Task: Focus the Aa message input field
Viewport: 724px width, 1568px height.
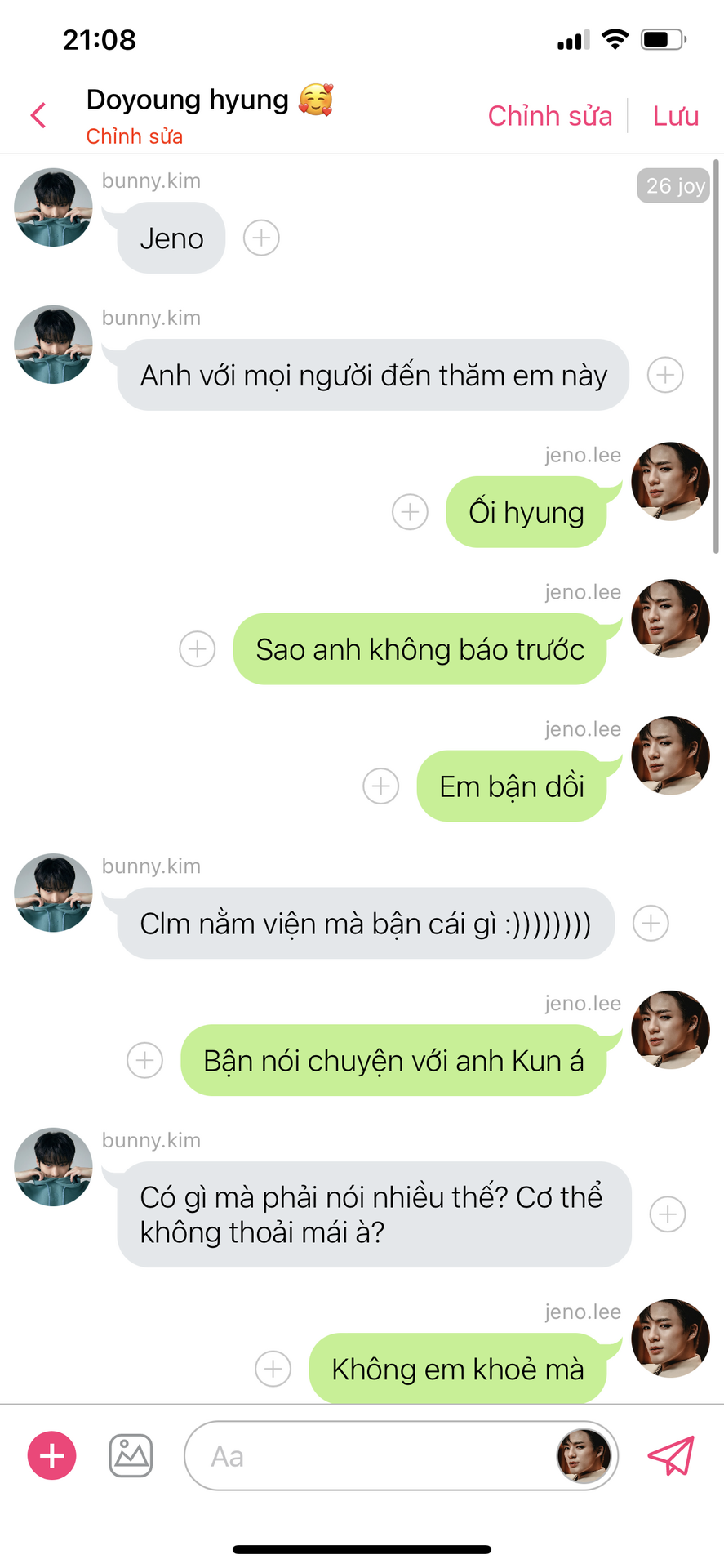Action: coord(367,1456)
